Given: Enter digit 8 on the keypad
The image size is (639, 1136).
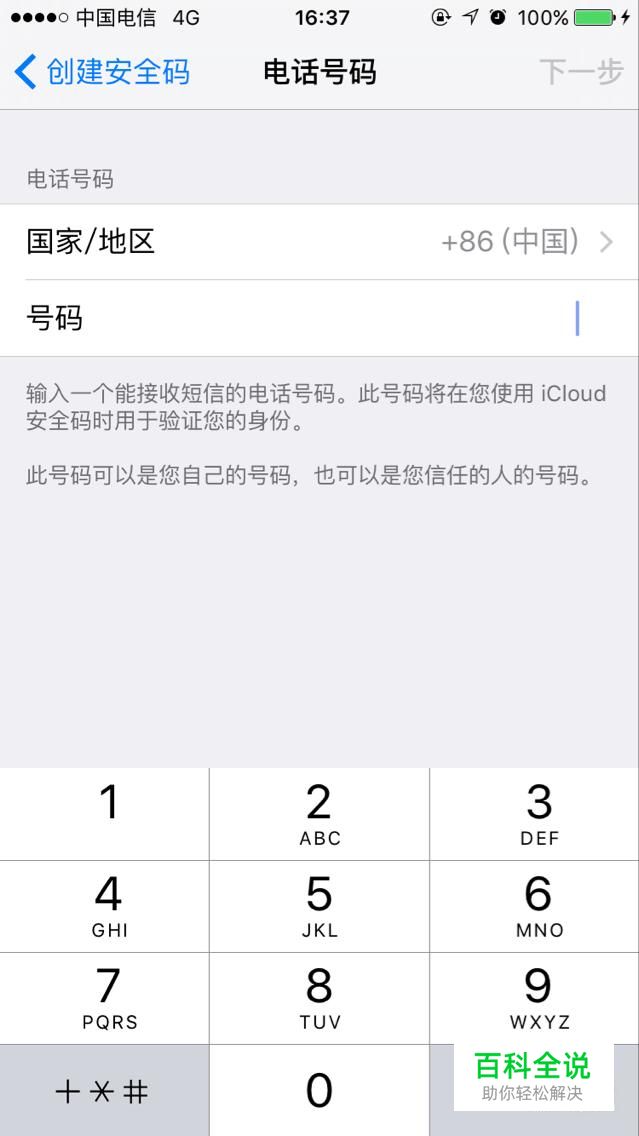Looking at the screenshot, I should (x=320, y=998).
